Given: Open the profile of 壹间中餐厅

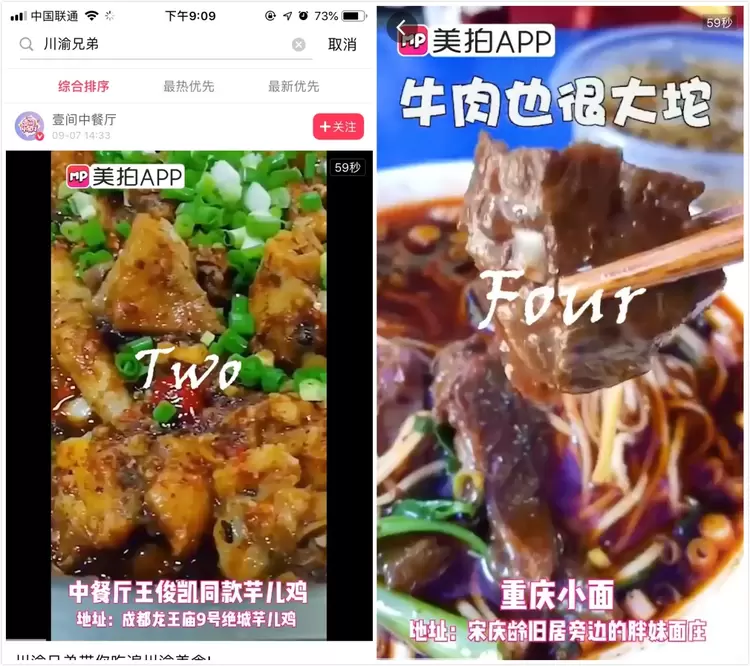Looking at the screenshot, I should [x=30, y=126].
